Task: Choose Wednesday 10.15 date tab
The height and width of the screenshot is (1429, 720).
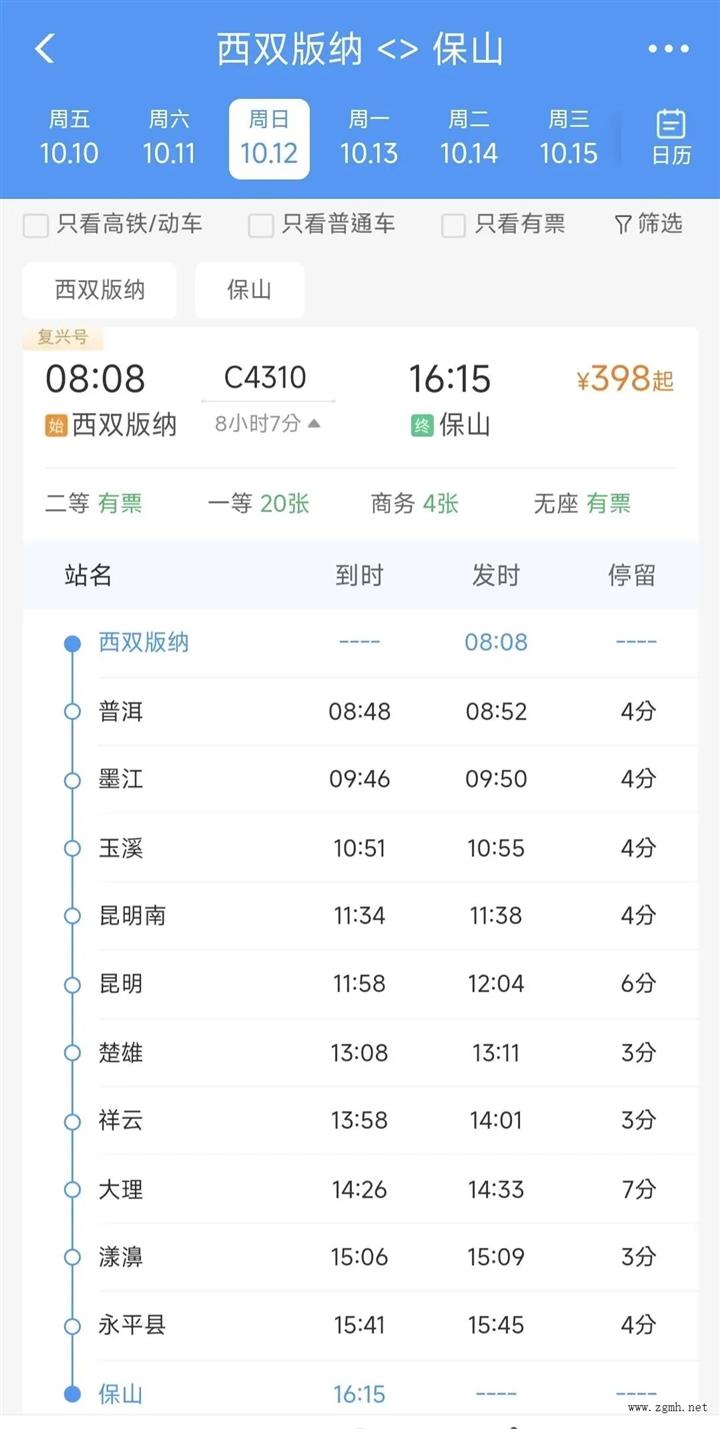Action: point(568,138)
